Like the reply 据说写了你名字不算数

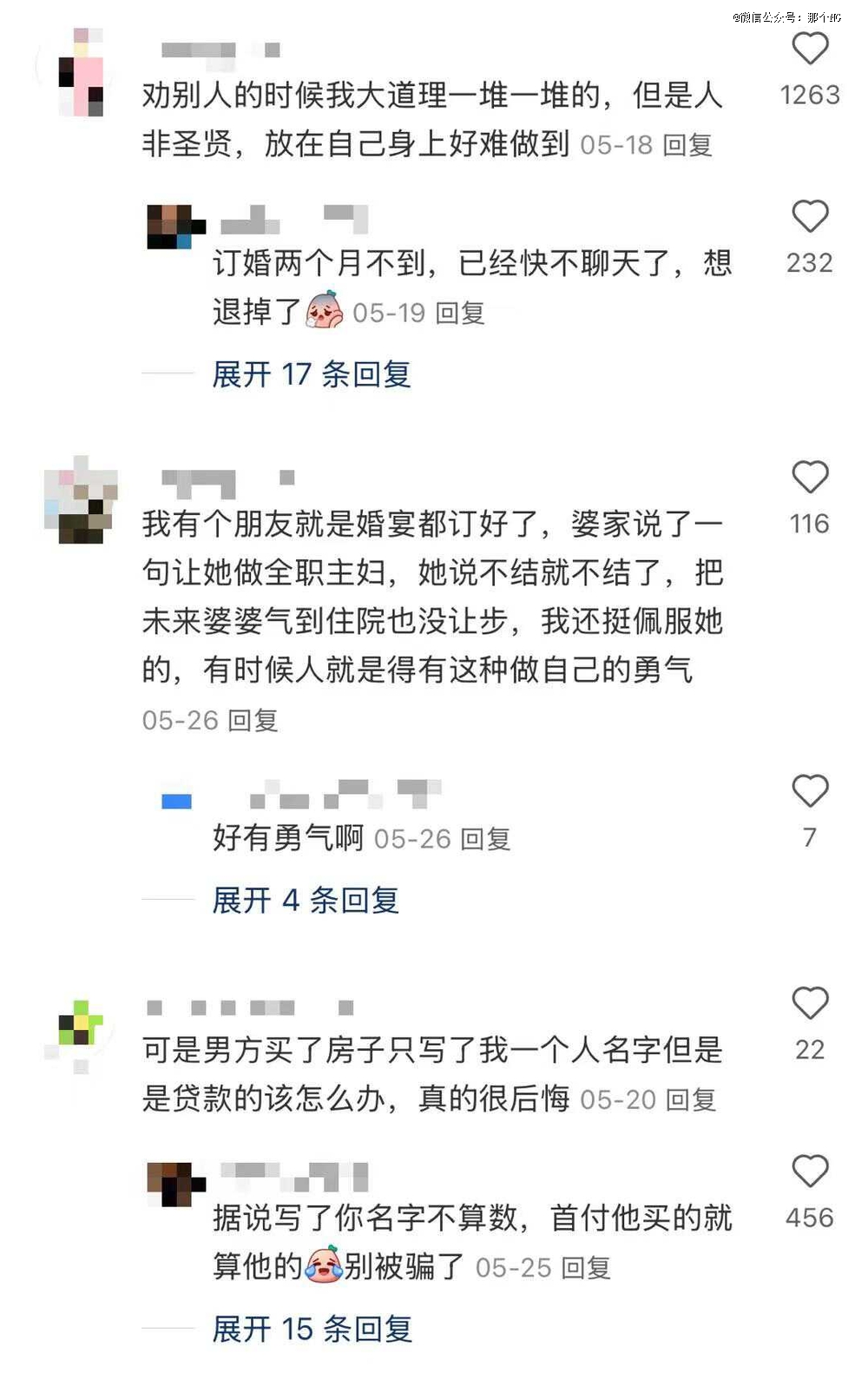coord(810,1172)
